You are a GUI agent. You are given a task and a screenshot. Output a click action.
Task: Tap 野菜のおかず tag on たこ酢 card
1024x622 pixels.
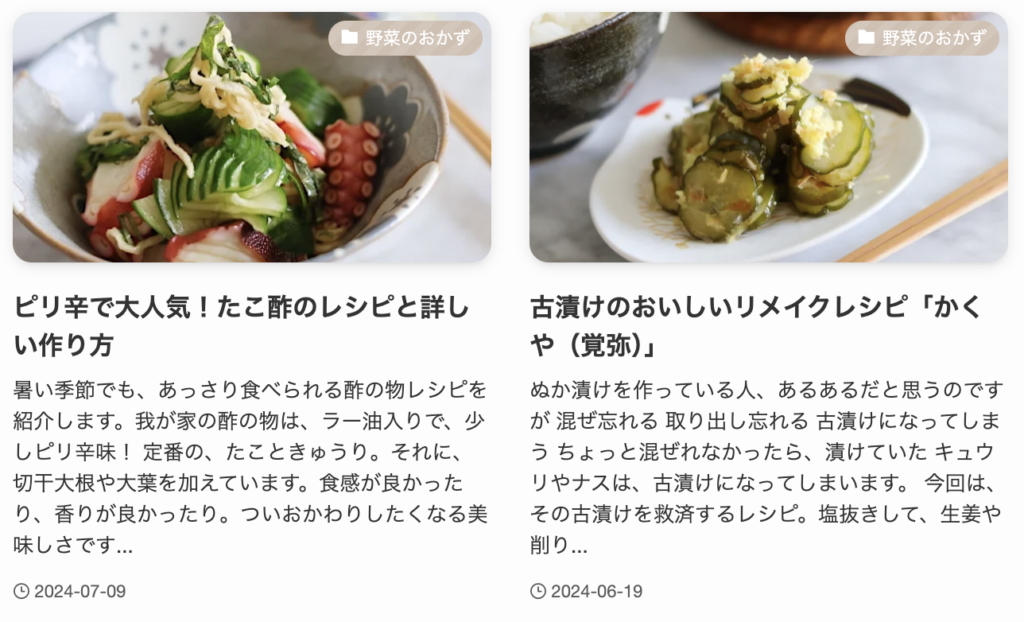(x=405, y=38)
